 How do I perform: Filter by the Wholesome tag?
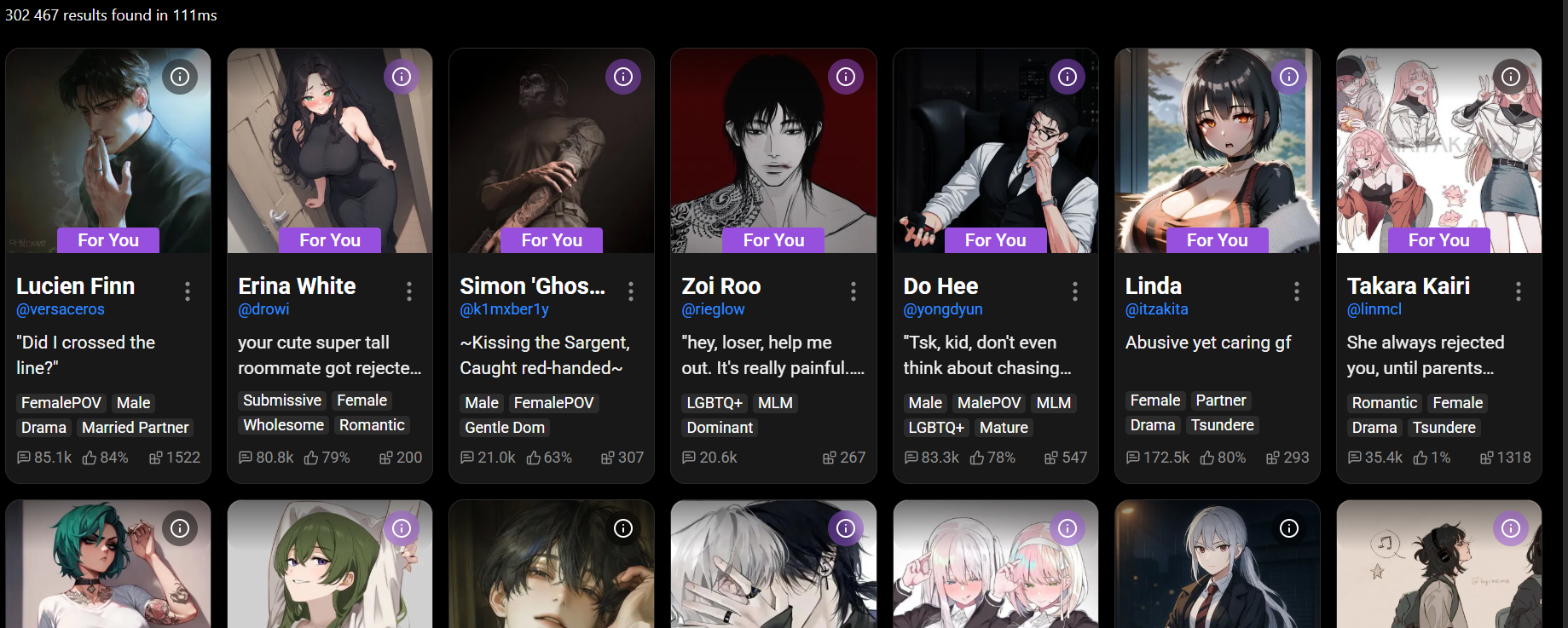point(283,425)
